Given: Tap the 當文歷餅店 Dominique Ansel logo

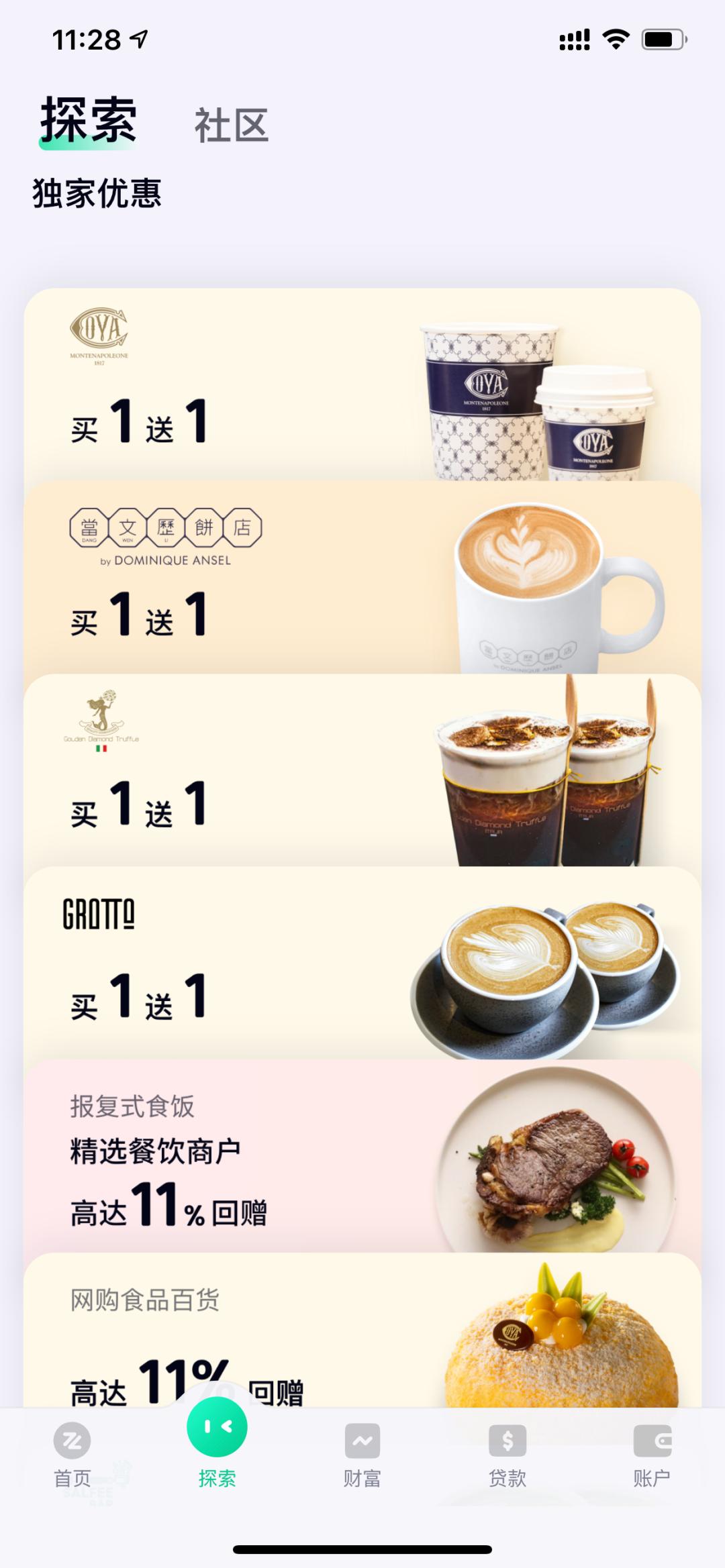Looking at the screenshot, I should coord(166,537).
